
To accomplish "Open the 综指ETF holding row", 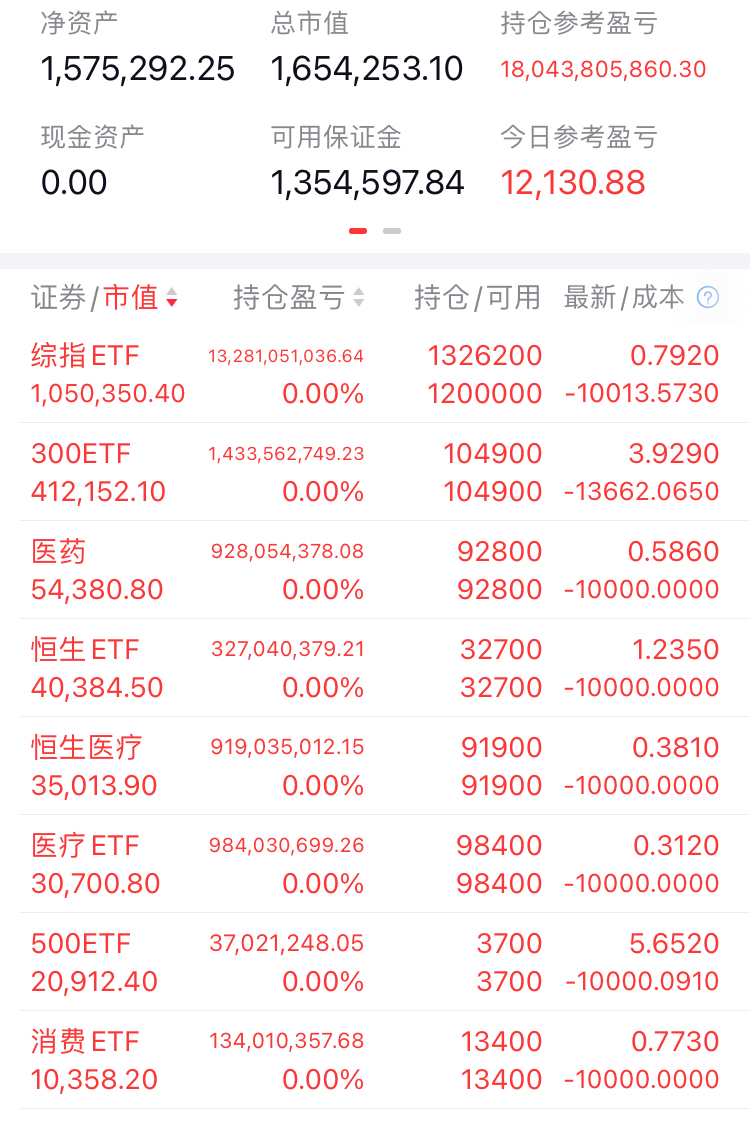I will coord(375,374).
